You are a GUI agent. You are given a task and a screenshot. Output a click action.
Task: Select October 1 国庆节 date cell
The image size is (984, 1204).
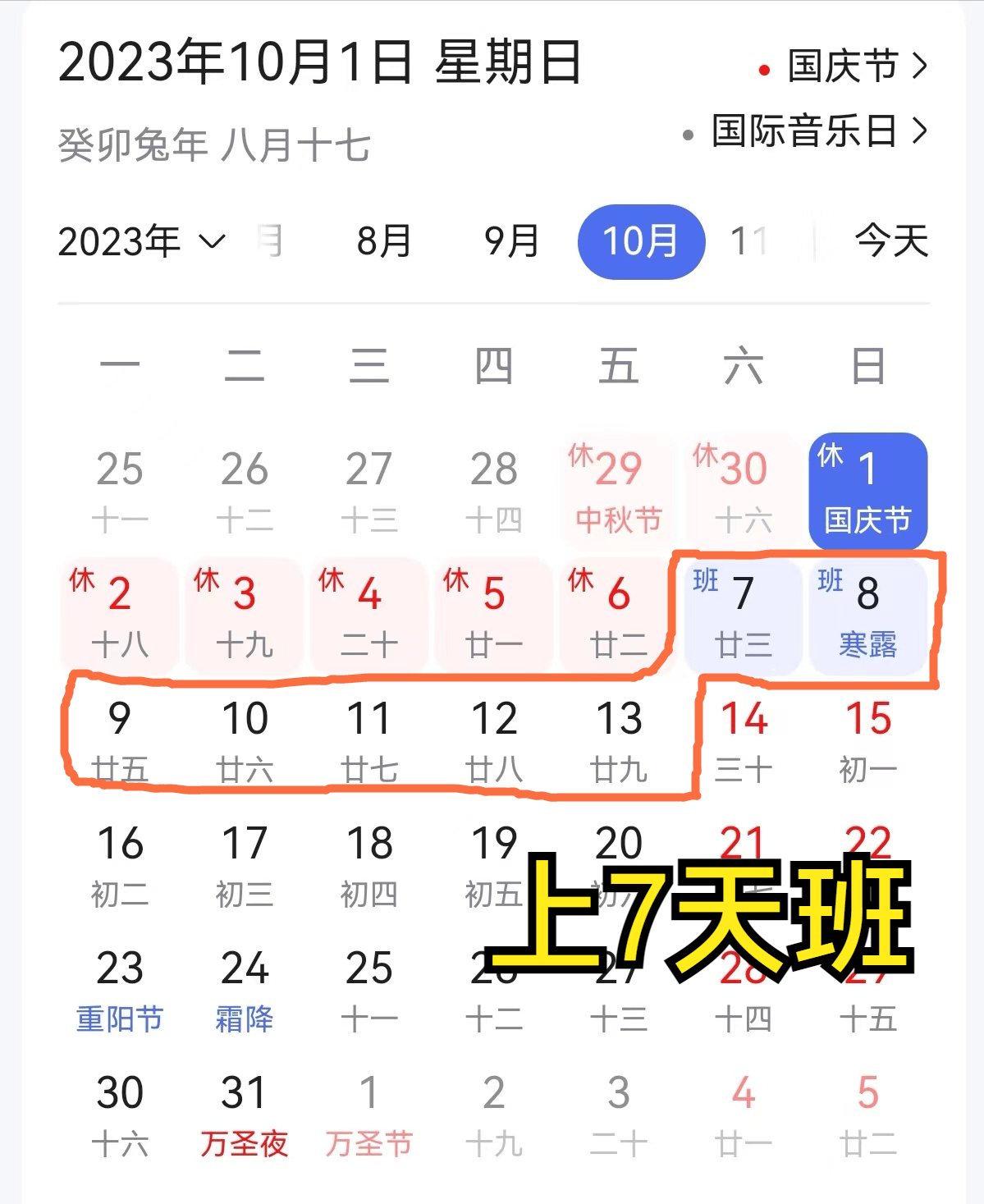867,491
